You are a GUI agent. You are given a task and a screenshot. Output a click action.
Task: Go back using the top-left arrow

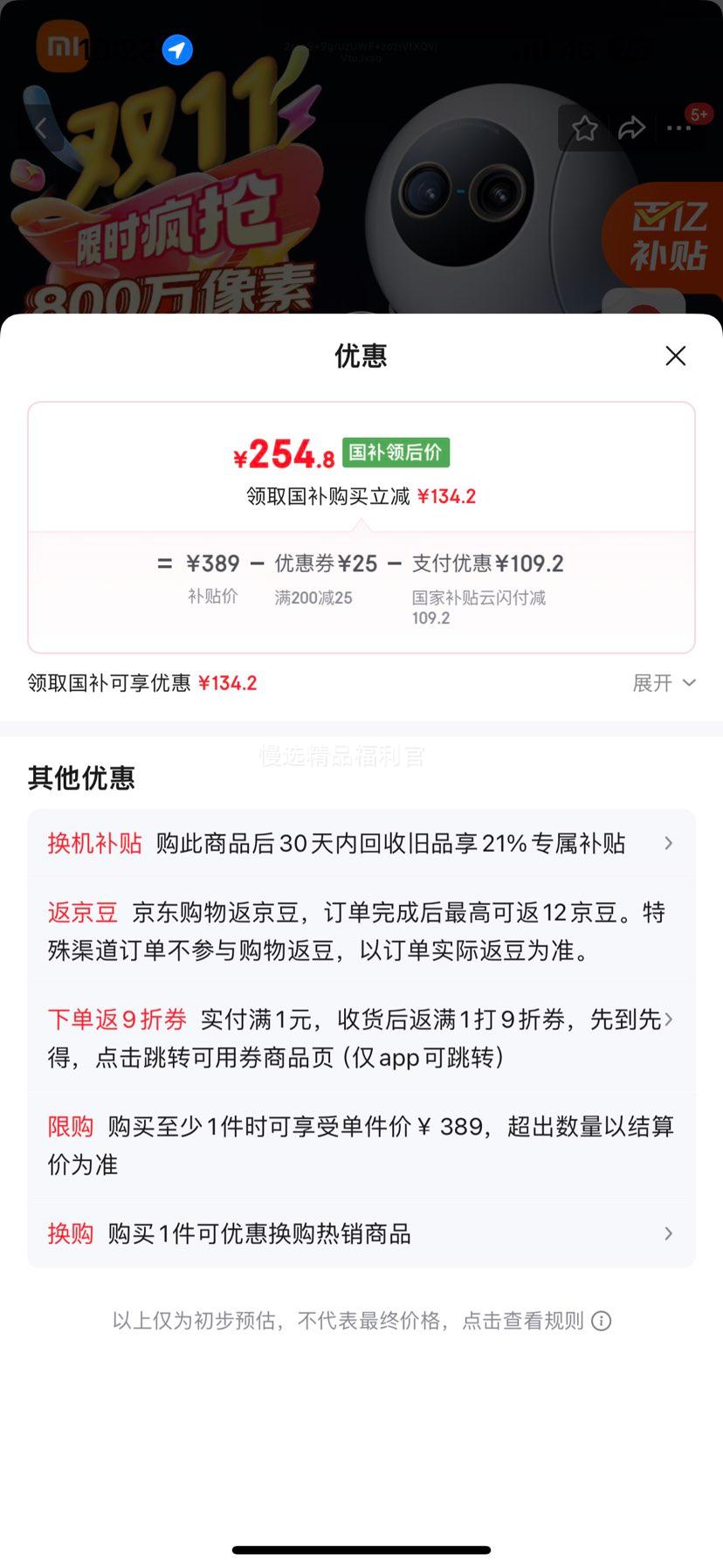click(x=41, y=128)
